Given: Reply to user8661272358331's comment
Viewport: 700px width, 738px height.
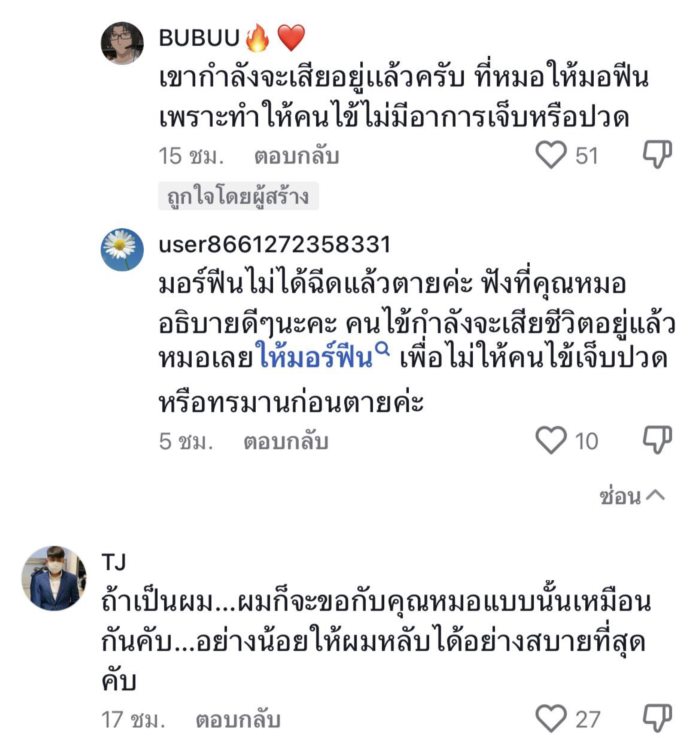Looking at the screenshot, I should [285, 441].
